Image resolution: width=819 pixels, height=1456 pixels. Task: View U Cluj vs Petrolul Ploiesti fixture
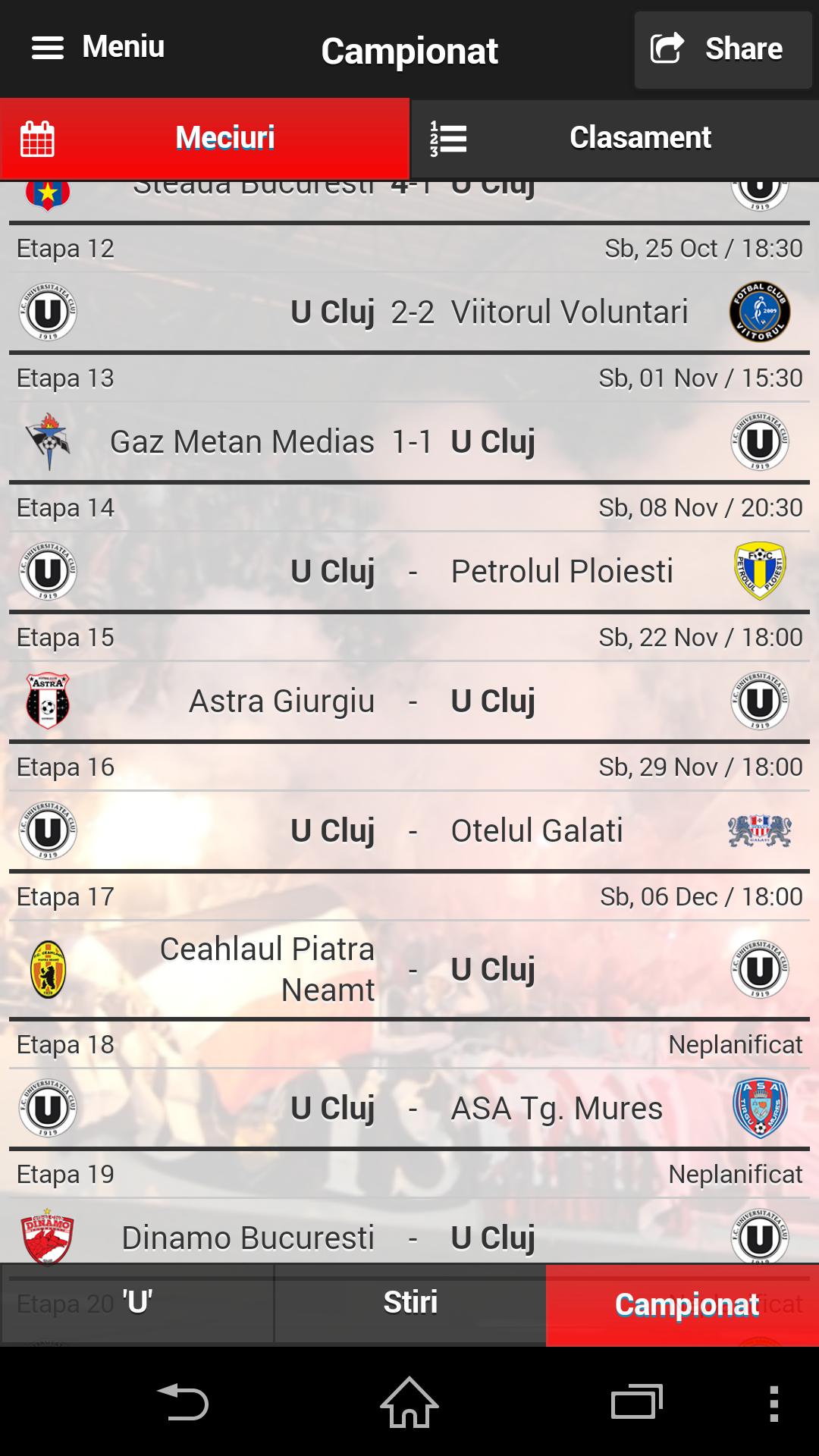click(409, 572)
